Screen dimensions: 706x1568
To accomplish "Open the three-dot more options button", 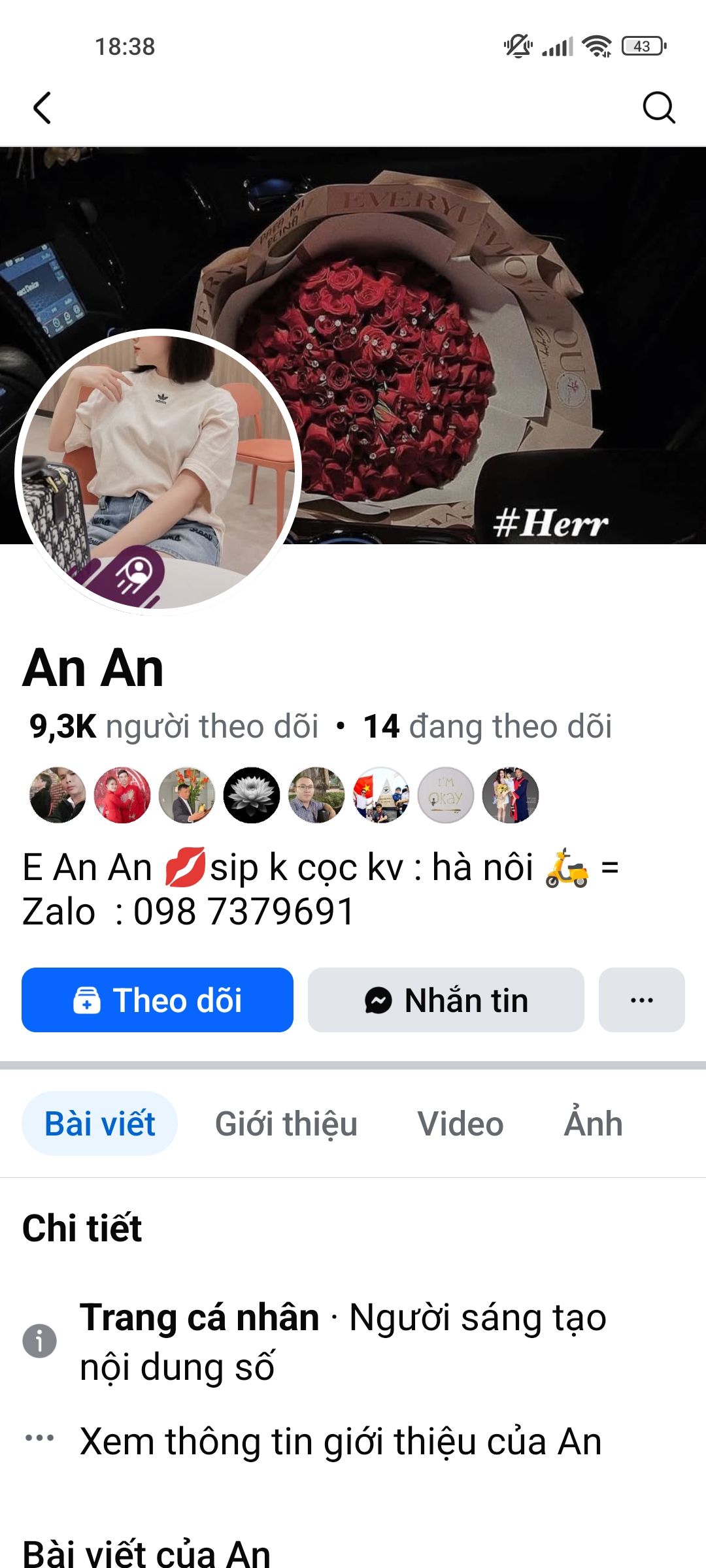I will click(x=641, y=1000).
